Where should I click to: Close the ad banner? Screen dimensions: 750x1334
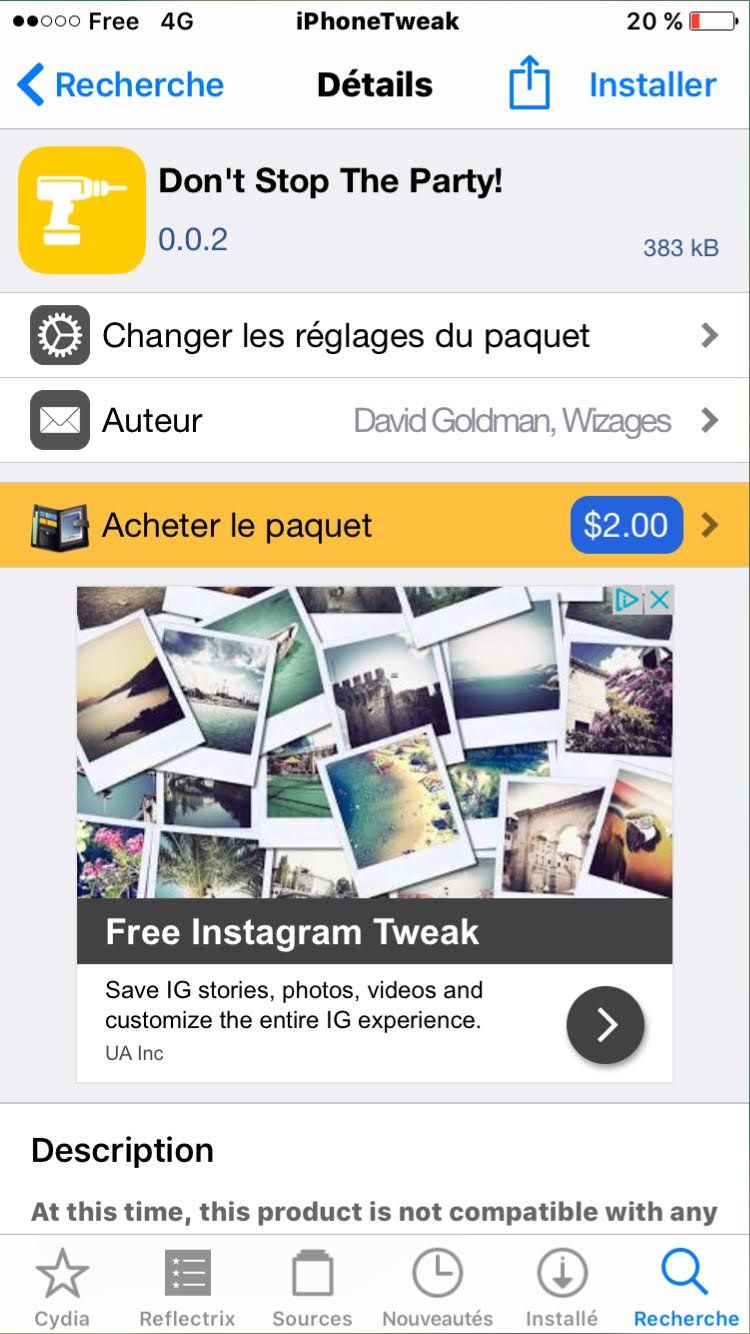pos(658,600)
